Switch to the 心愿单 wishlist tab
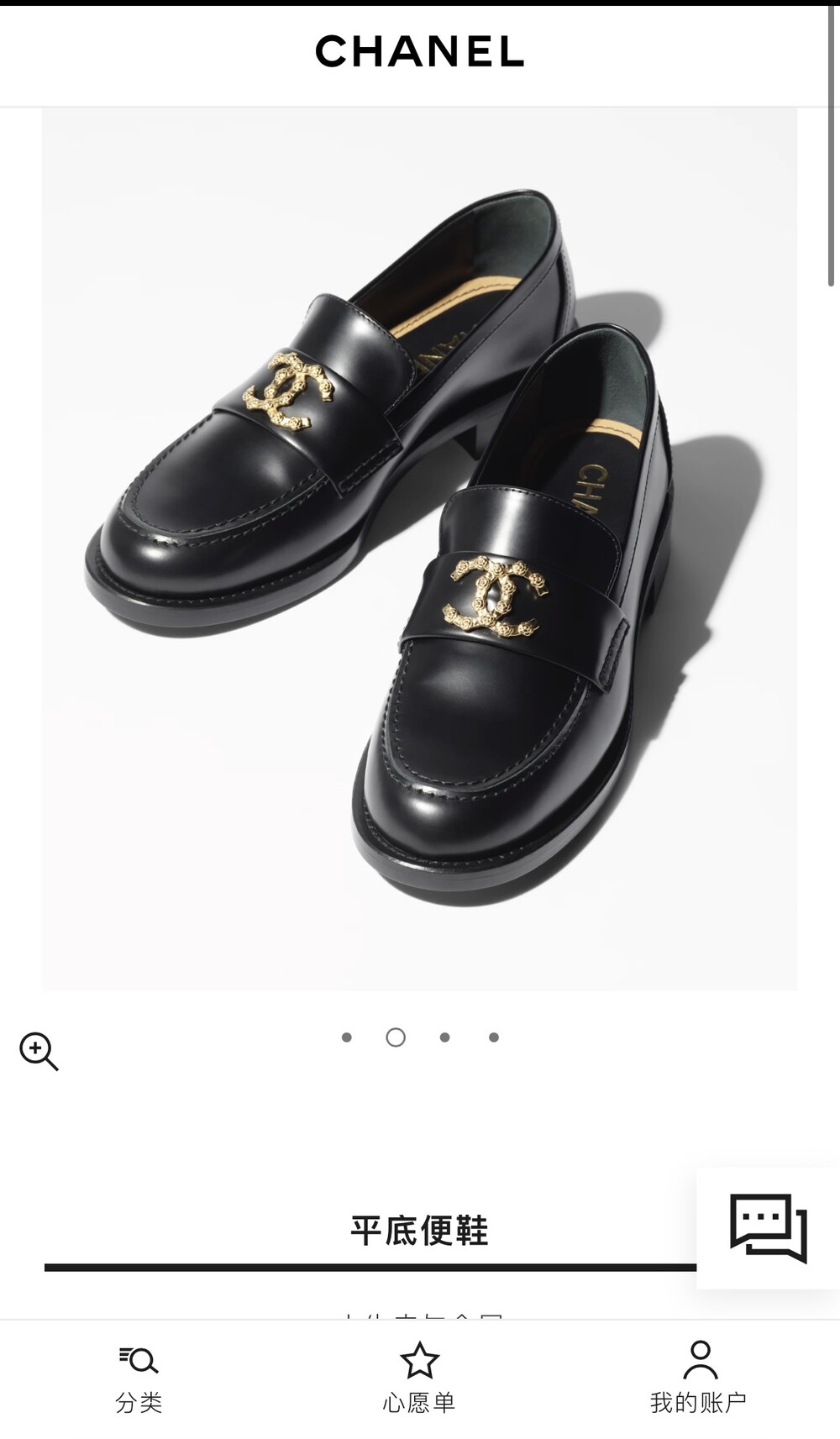 419,1379
